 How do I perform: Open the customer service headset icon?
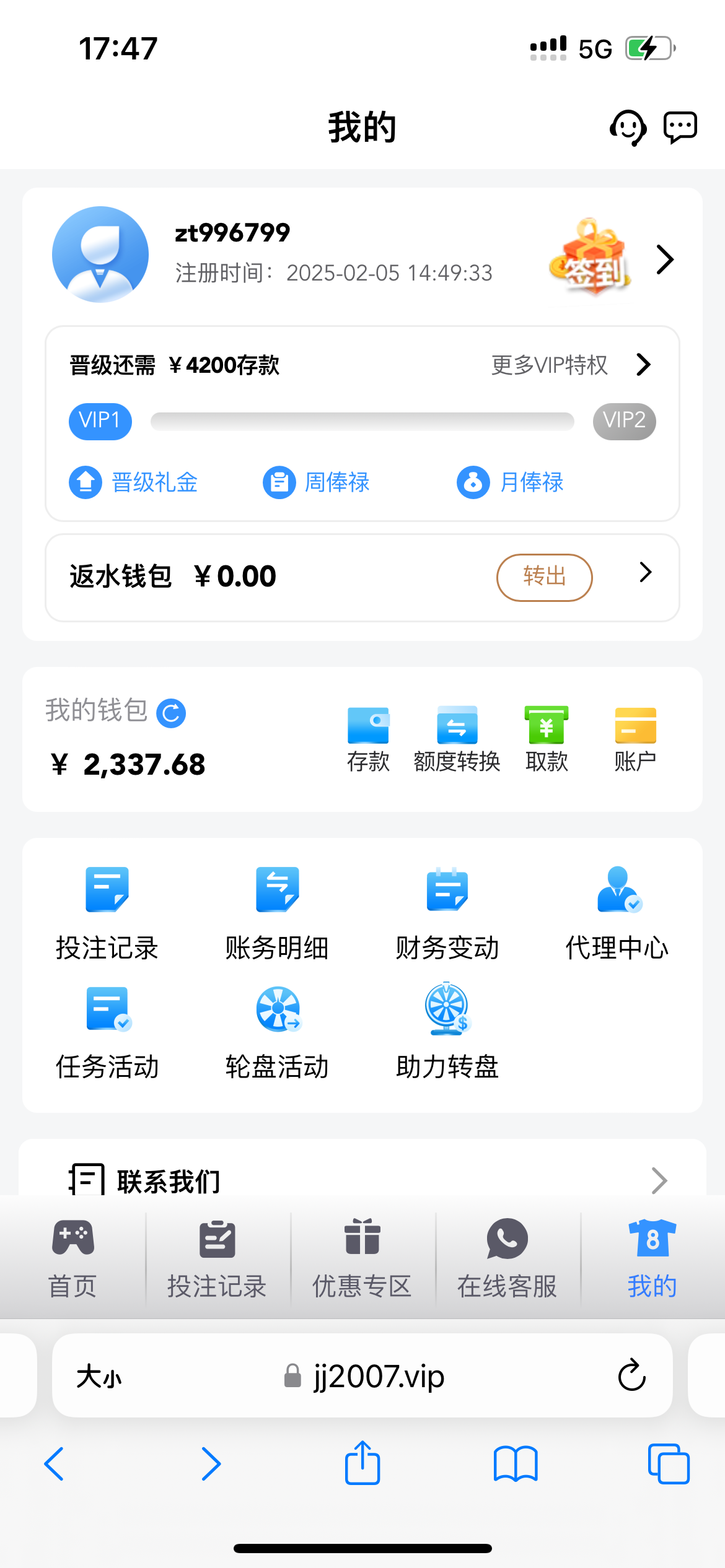coord(628,128)
